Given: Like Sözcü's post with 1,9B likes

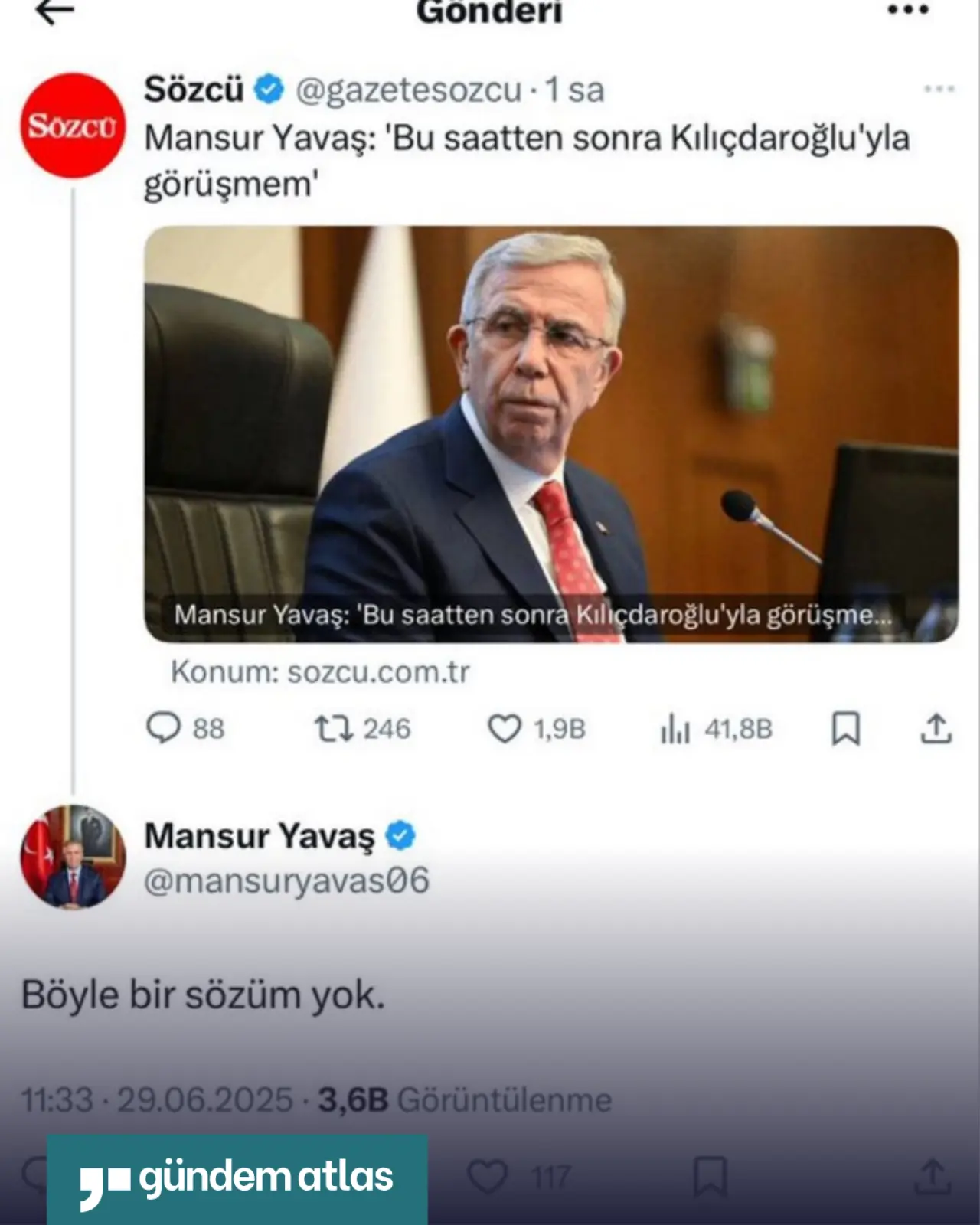Looking at the screenshot, I should click(x=505, y=728).
